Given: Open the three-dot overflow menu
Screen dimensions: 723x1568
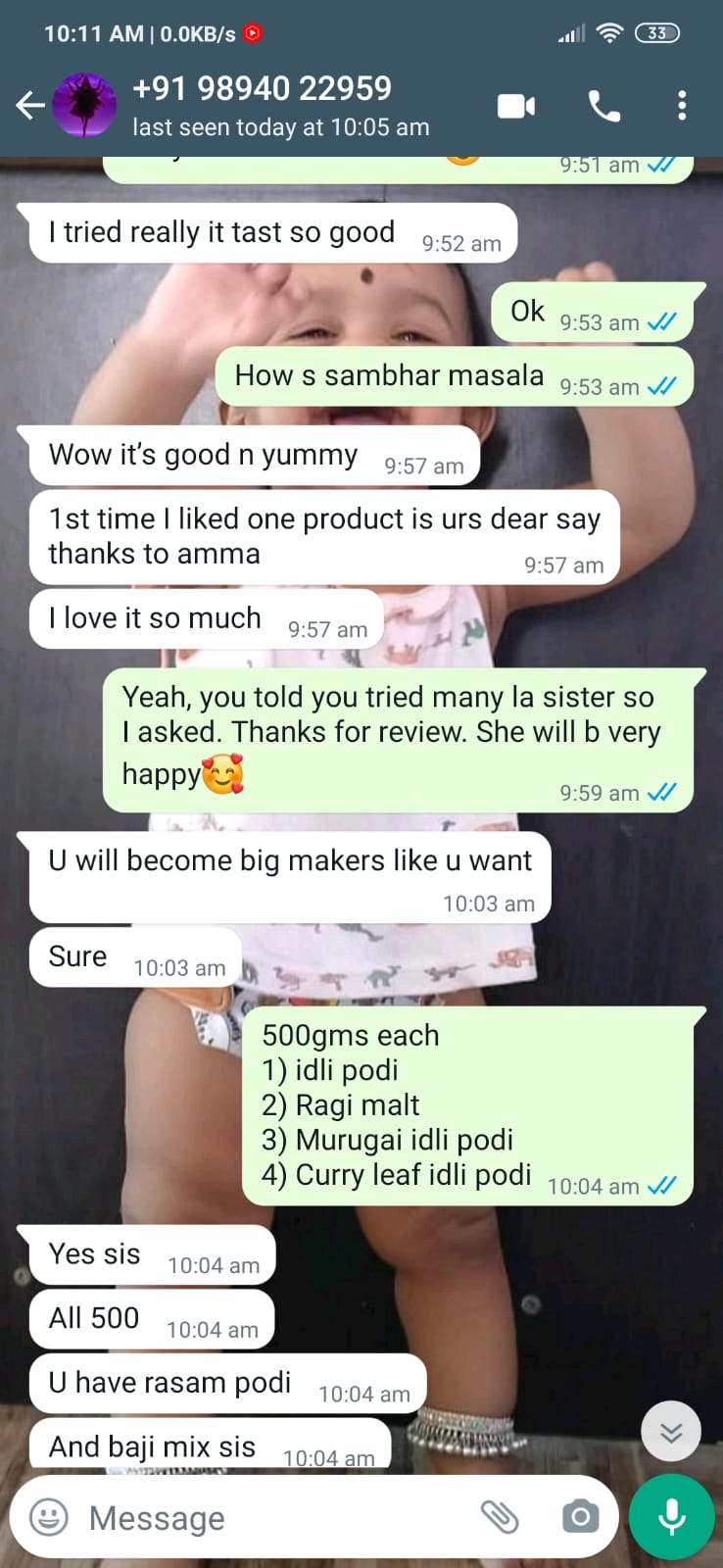Looking at the screenshot, I should (682, 105).
